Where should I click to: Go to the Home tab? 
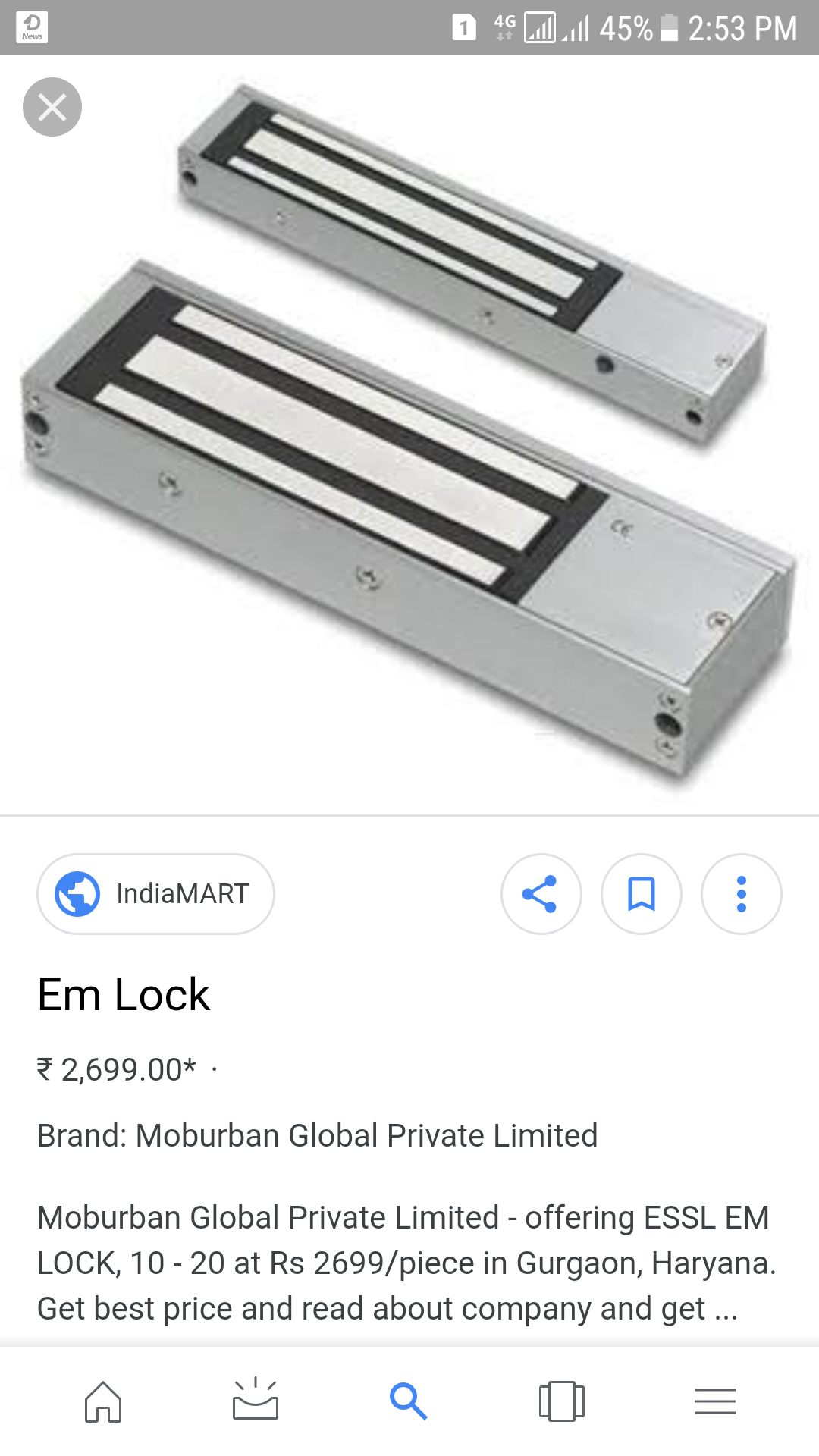[103, 1401]
